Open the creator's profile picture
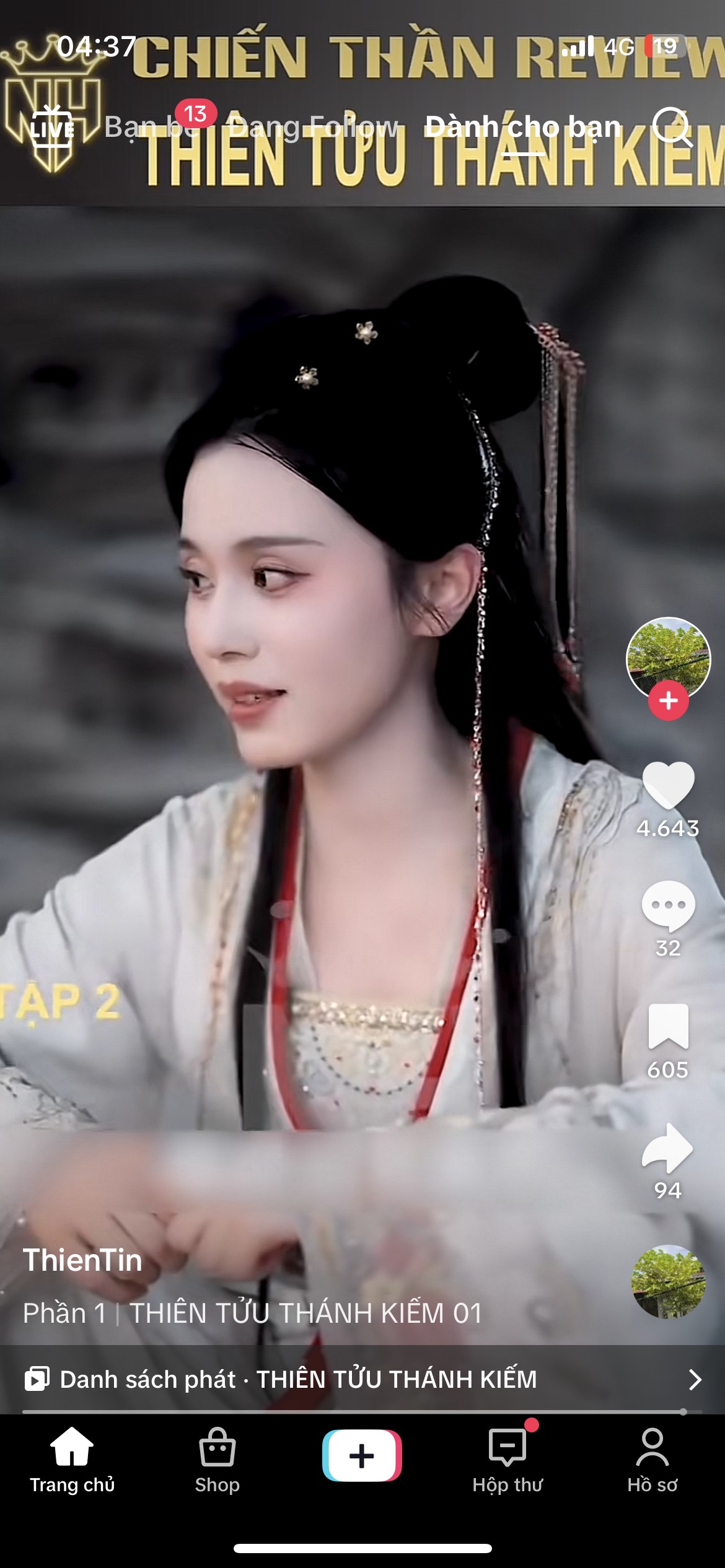The width and height of the screenshot is (725, 1568). [x=668, y=656]
